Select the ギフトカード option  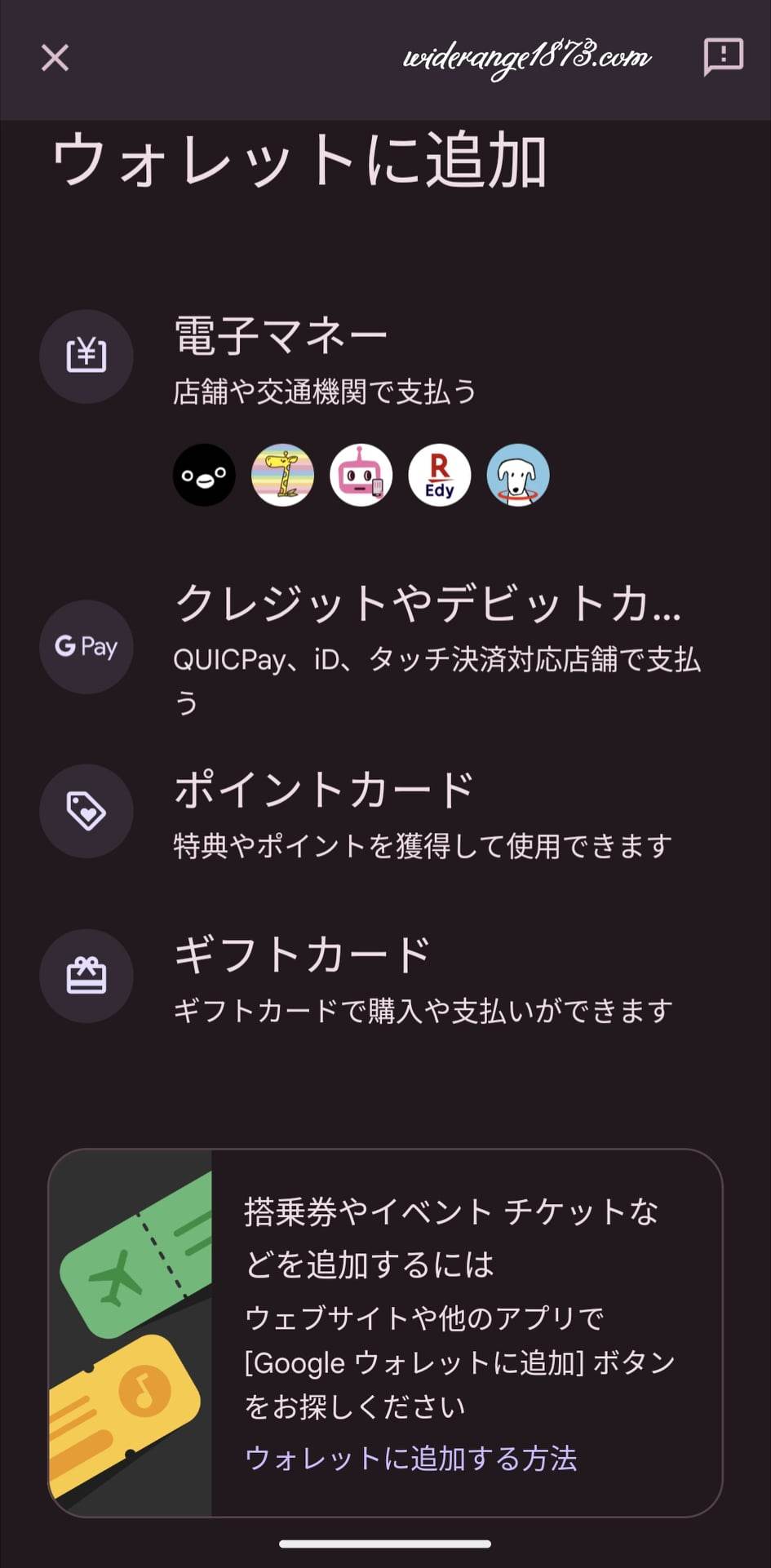pyautogui.click(x=303, y=955)
